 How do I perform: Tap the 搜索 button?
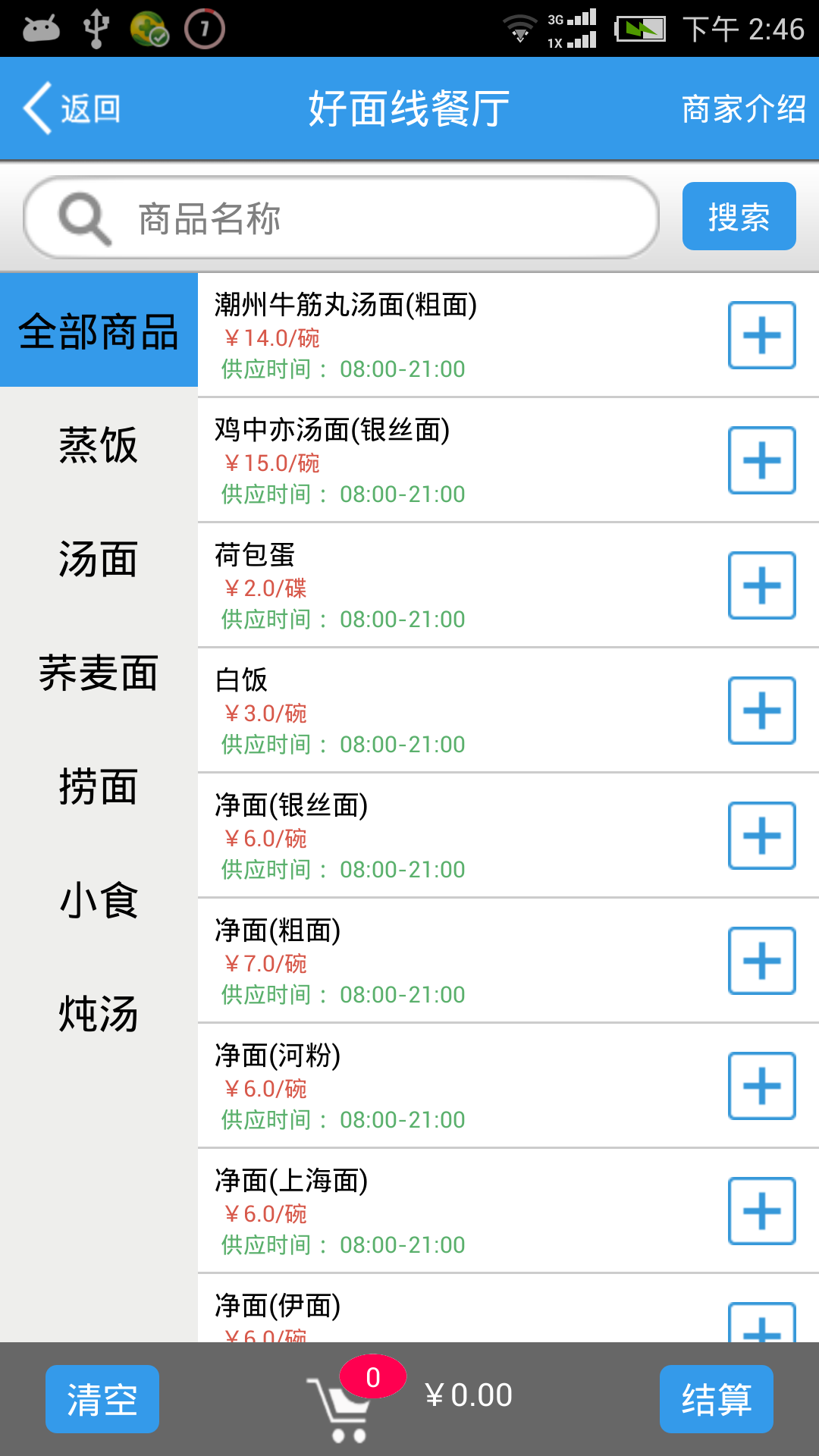tap(739, 216)
